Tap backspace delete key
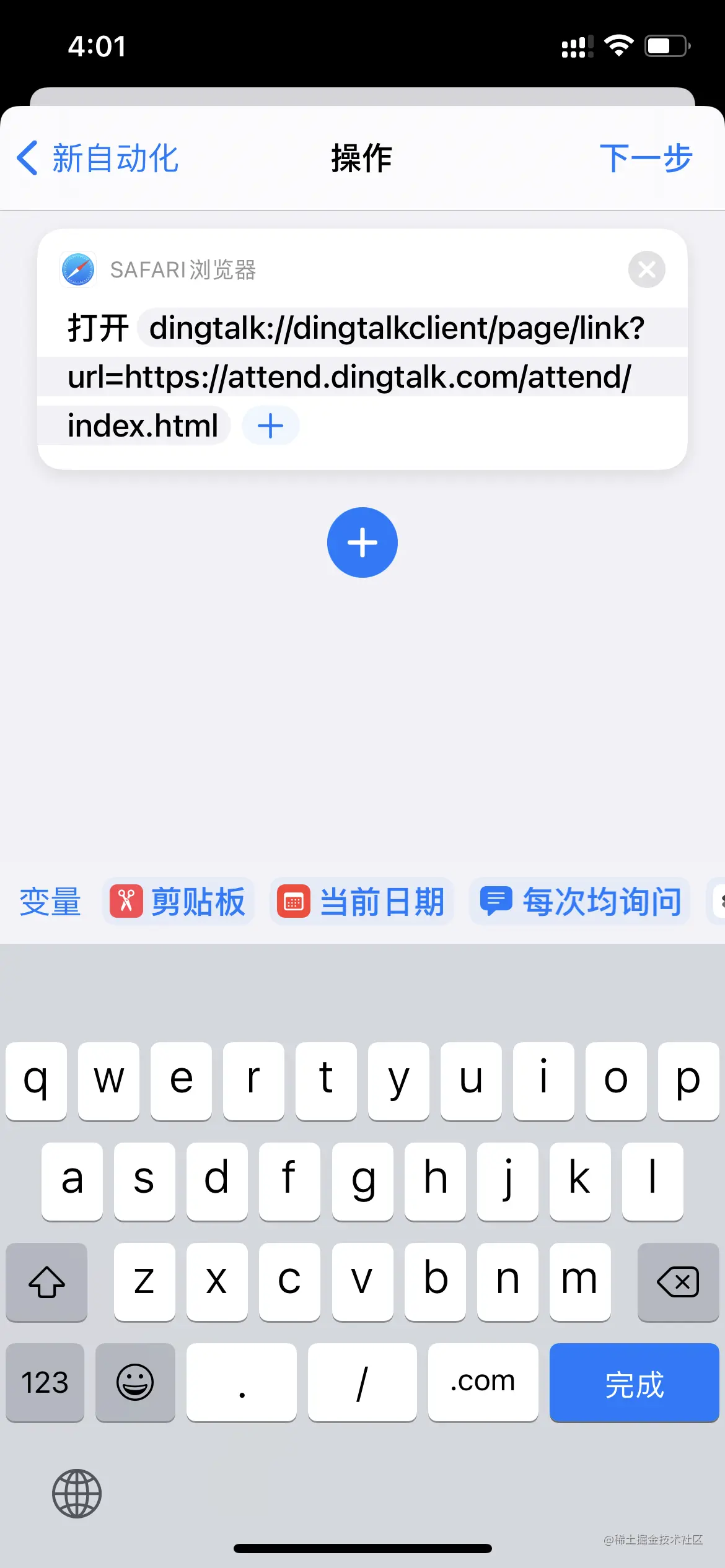 coord(677,1283)
